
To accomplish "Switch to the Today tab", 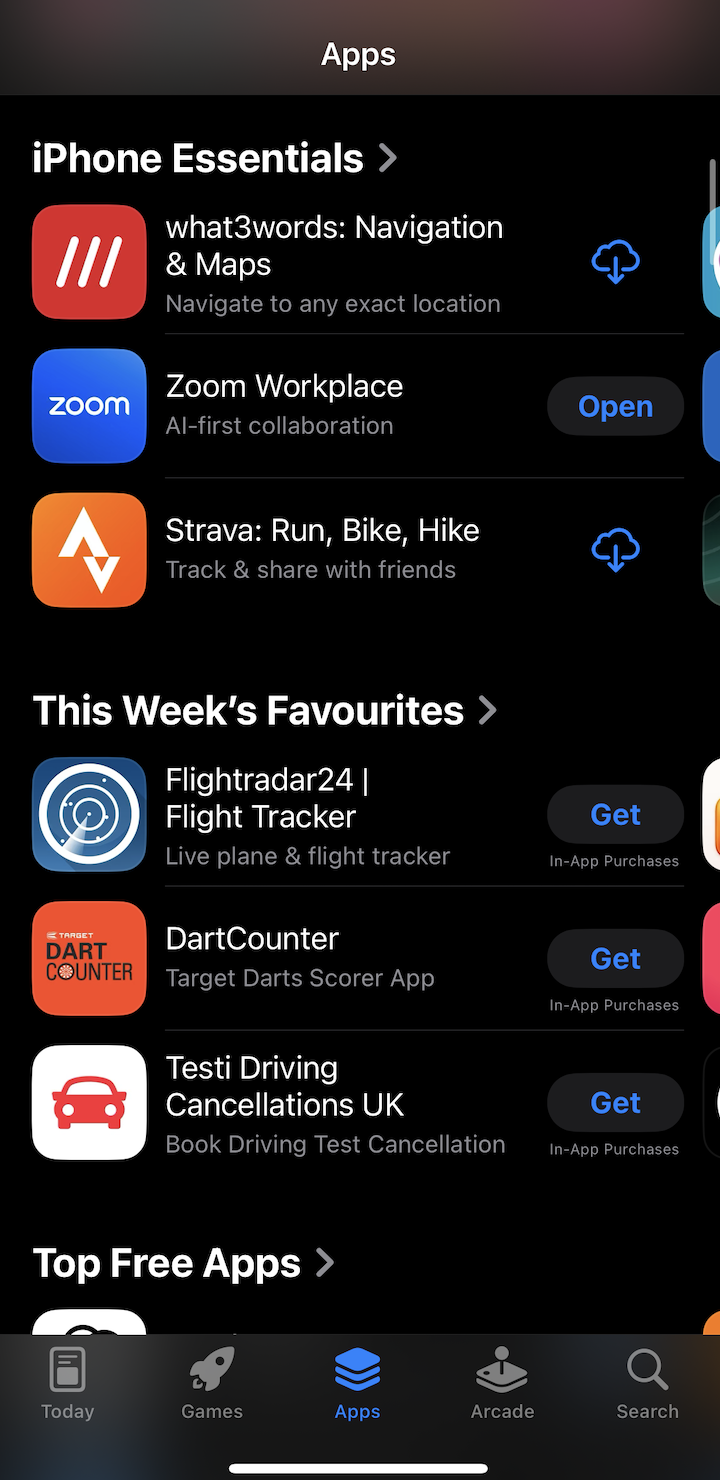I will coord(68,1384).
